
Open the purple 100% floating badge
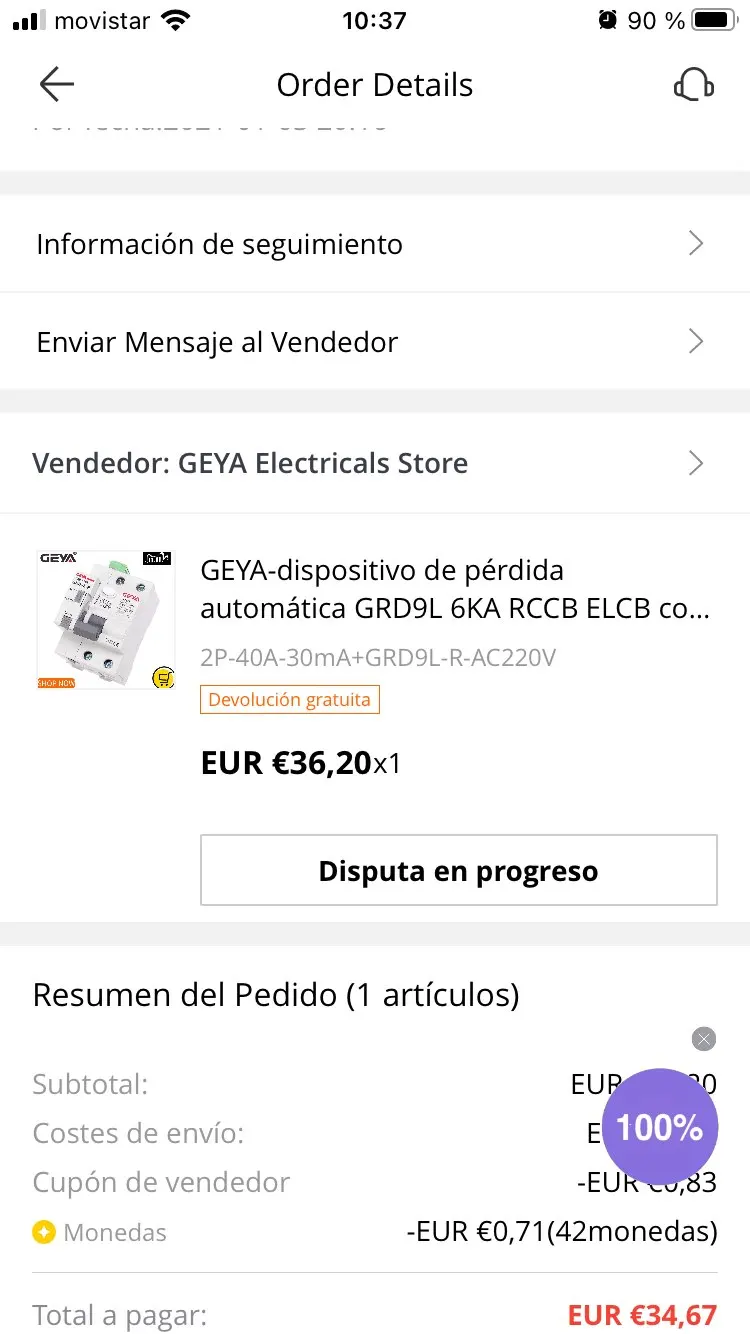(x=660, y=1127)
